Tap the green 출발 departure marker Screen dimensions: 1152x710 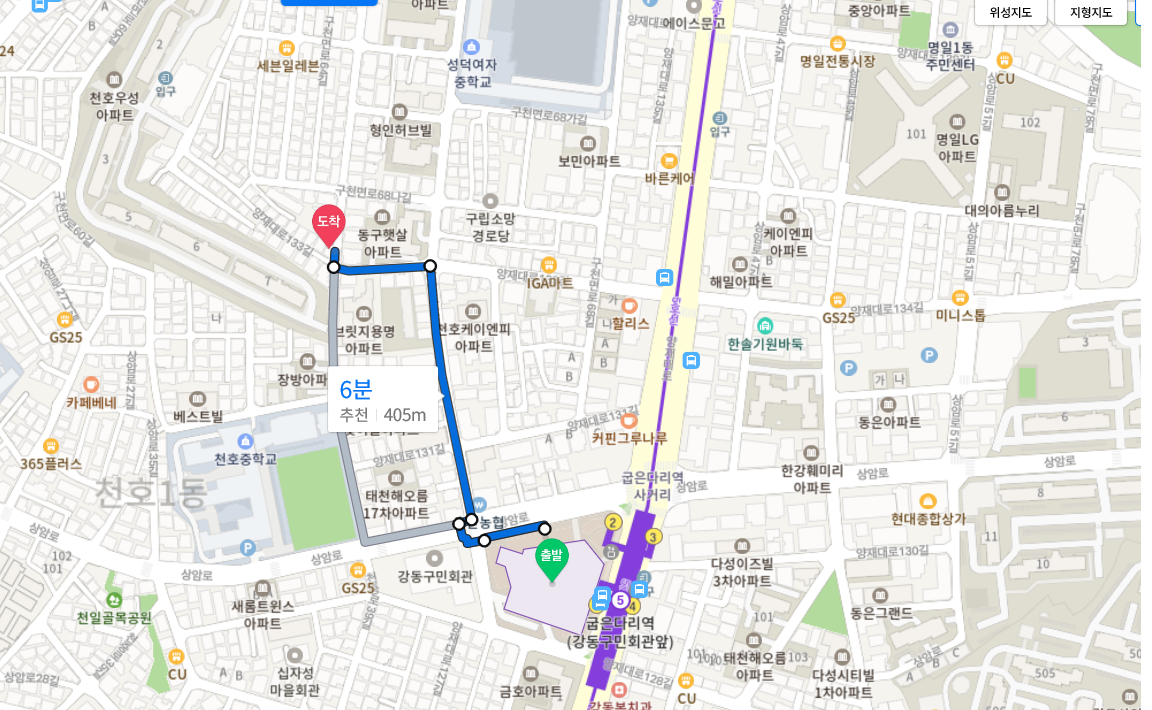pyautogui.click(x=551, y=559)
